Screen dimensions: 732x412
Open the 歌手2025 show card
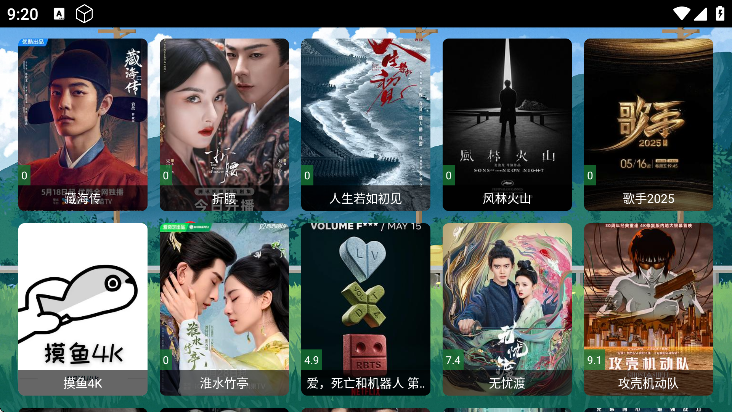pos(648,124)
